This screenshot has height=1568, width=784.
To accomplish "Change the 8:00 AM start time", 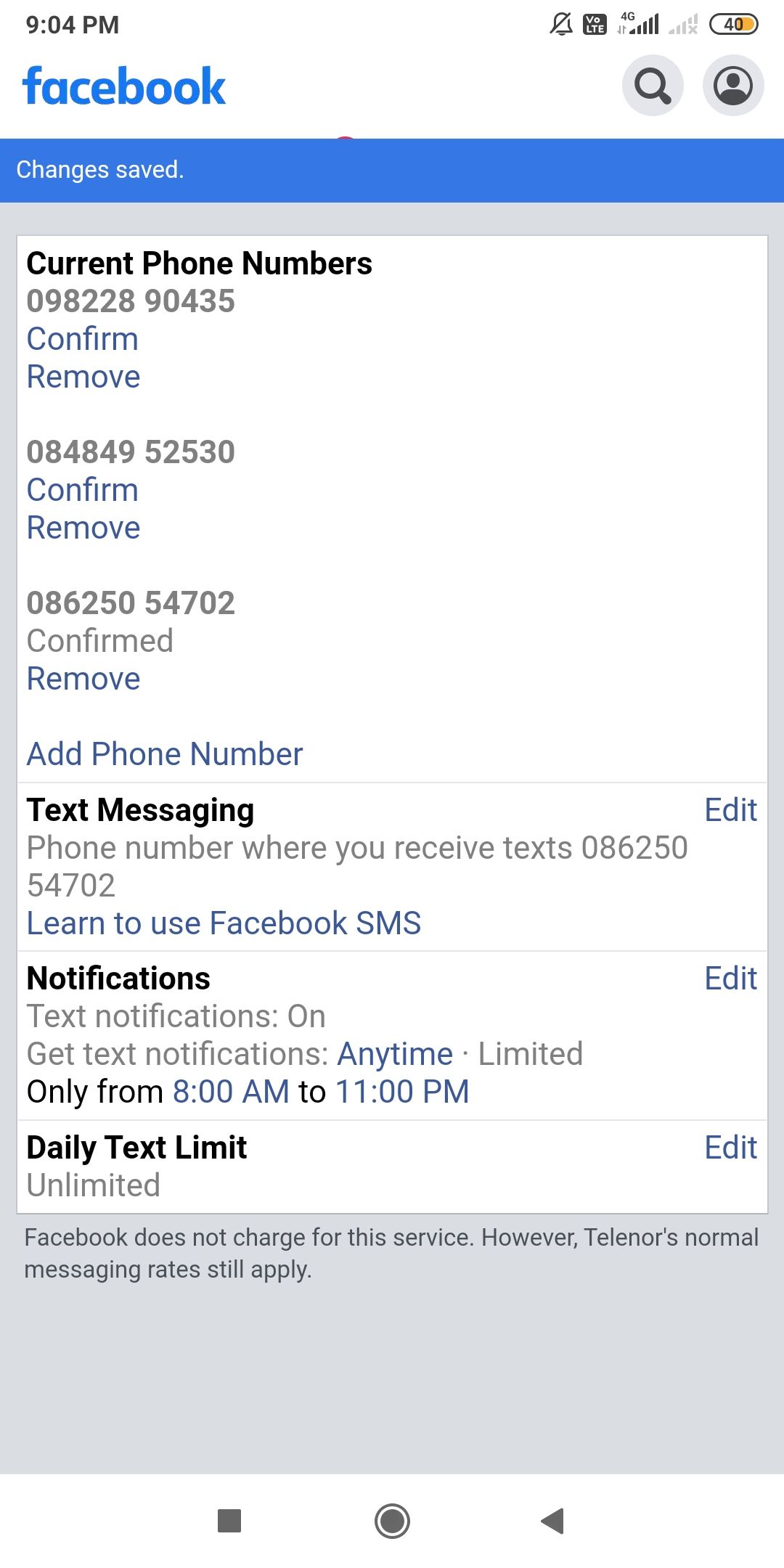I will (x=231, y=1092).
